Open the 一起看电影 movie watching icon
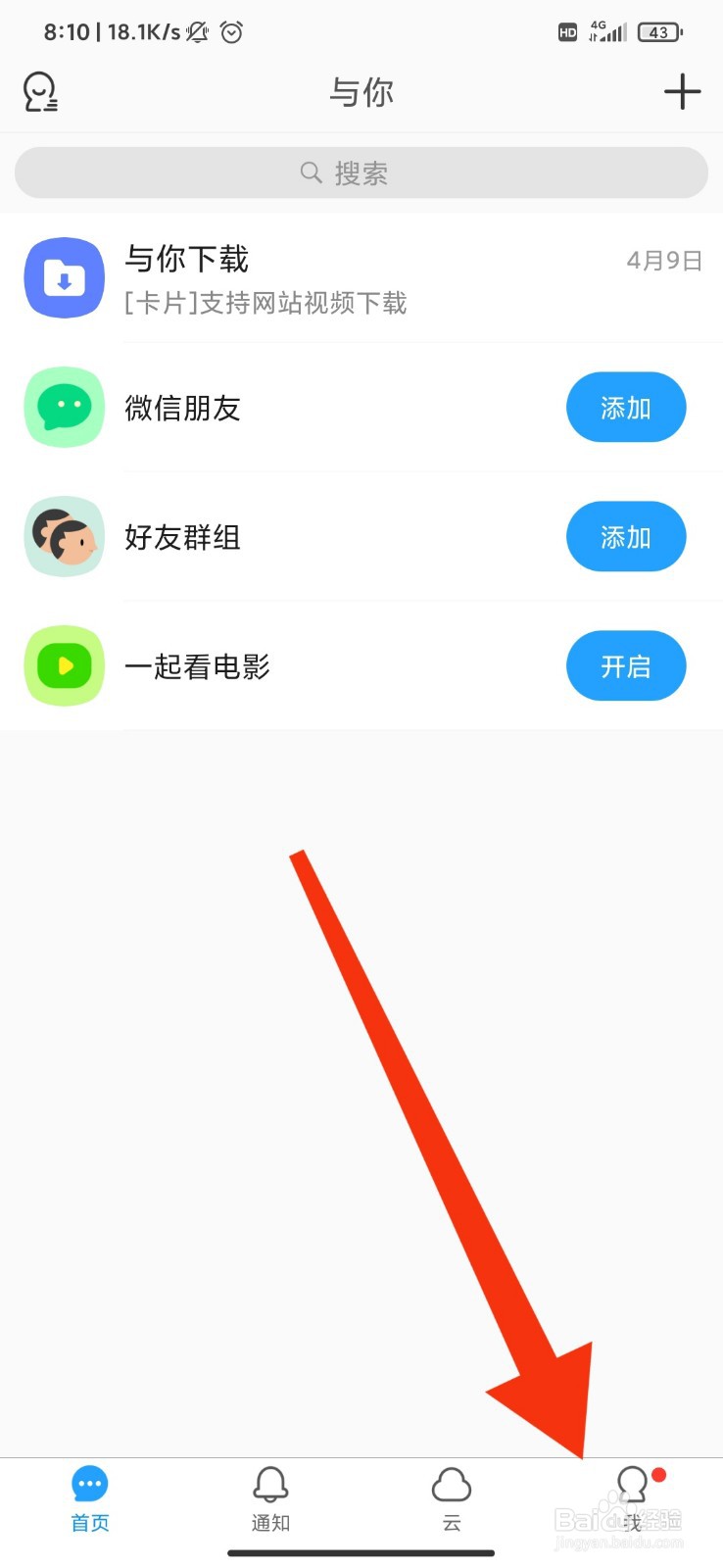This screenshot has width=723, height=1568. click(64, 665)
